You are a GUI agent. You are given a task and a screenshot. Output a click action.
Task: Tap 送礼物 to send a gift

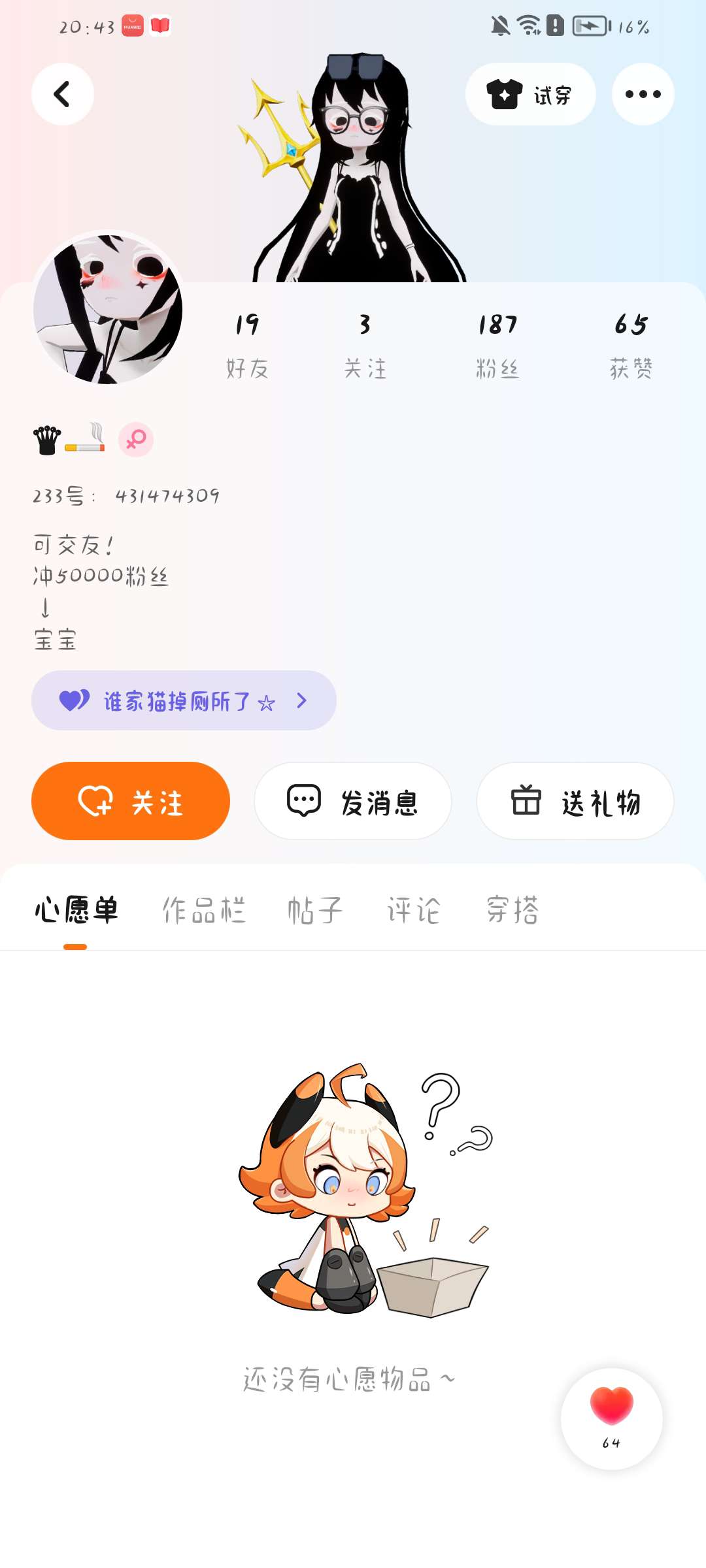(x=575, y=801)
